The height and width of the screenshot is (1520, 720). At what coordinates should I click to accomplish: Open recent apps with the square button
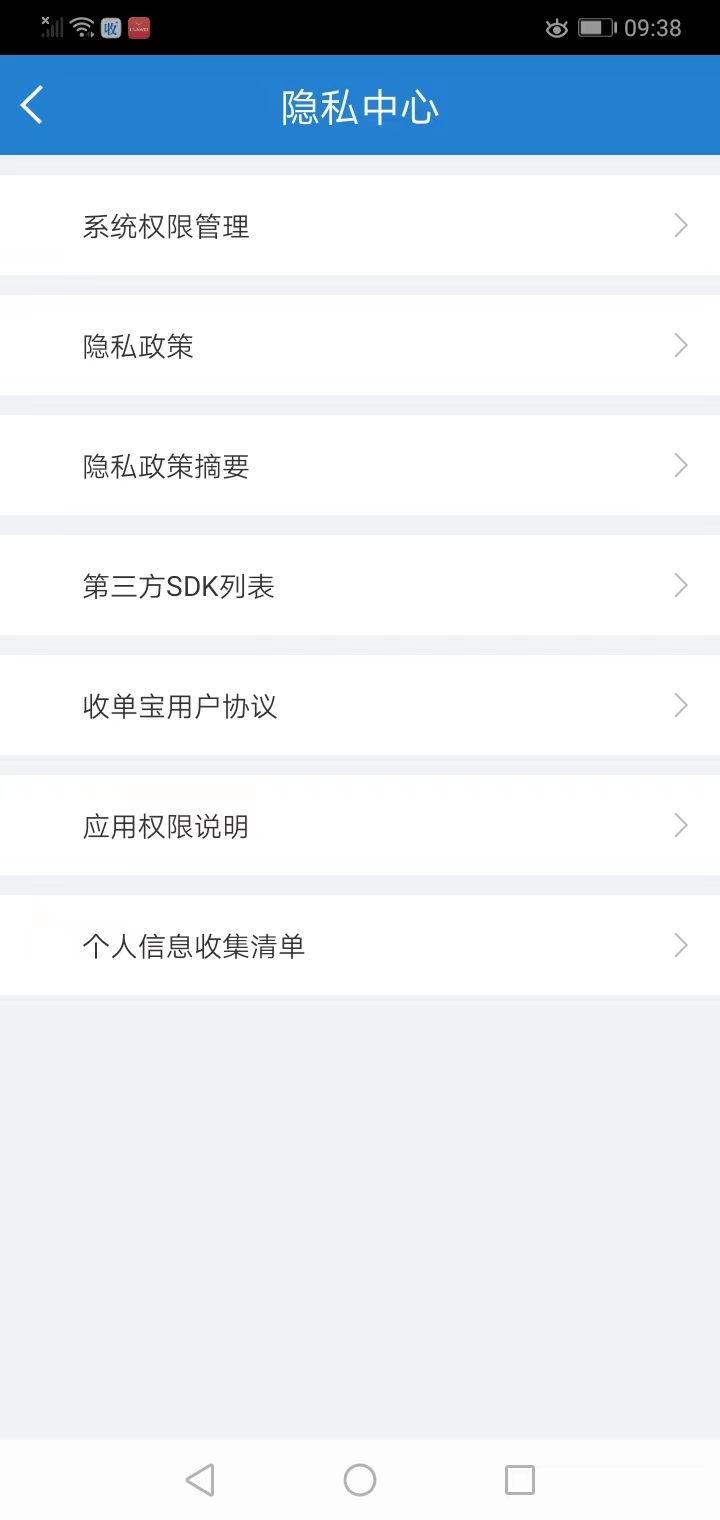(519, 1480)
